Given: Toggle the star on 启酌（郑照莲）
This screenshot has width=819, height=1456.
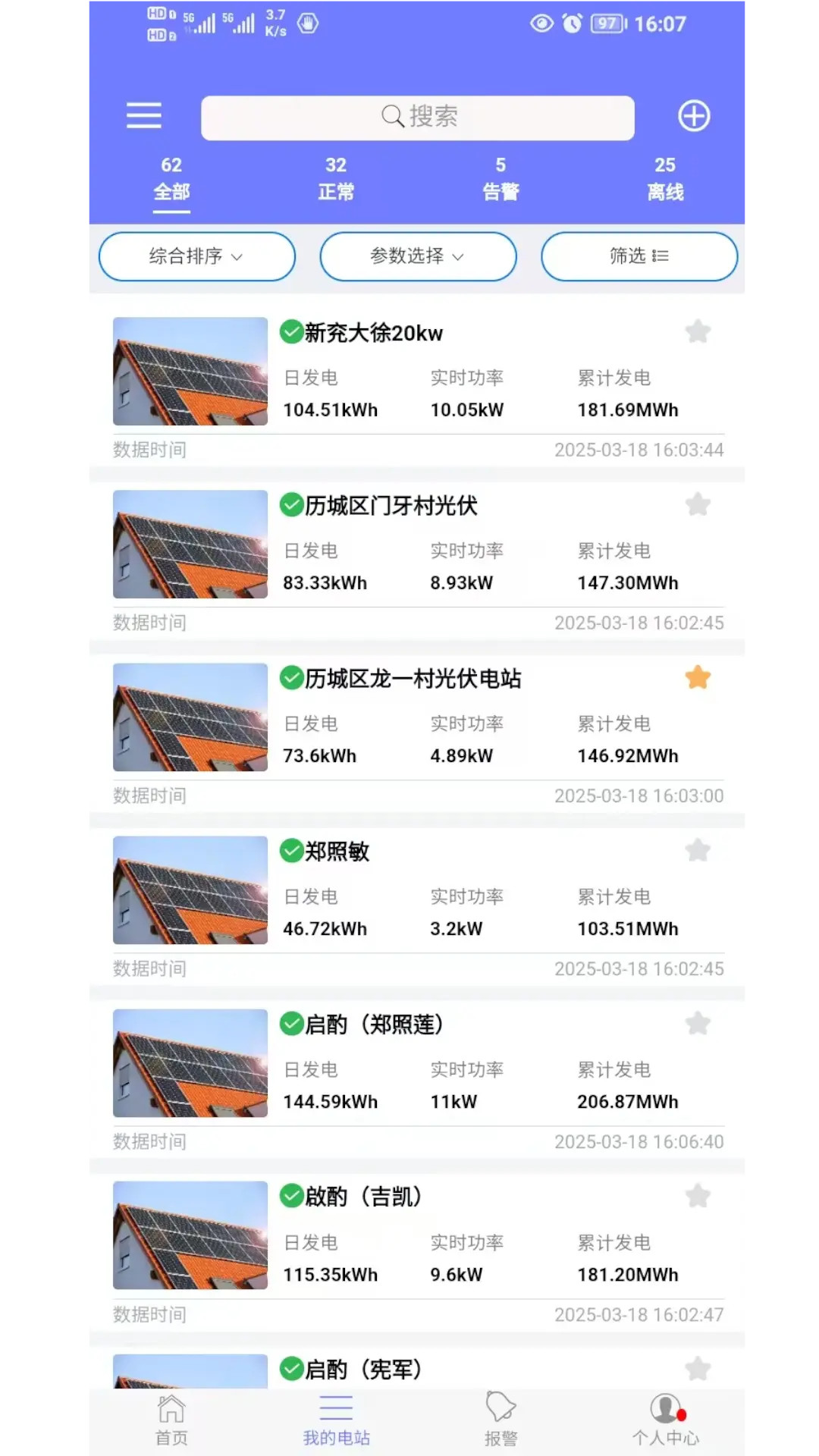Looking at the screenshot, I should click(697, 1023).
